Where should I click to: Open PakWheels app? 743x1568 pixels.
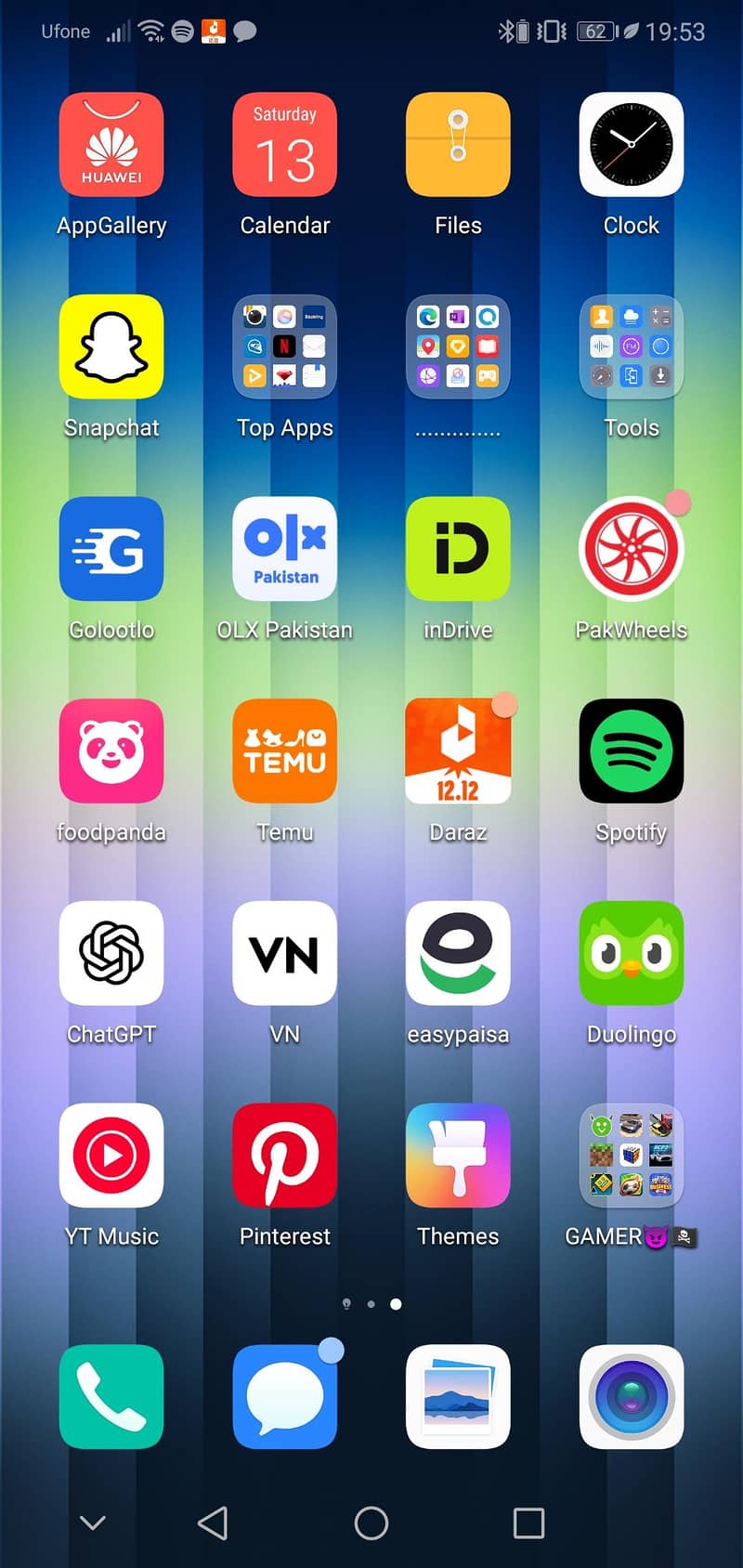tap(631, 549)
